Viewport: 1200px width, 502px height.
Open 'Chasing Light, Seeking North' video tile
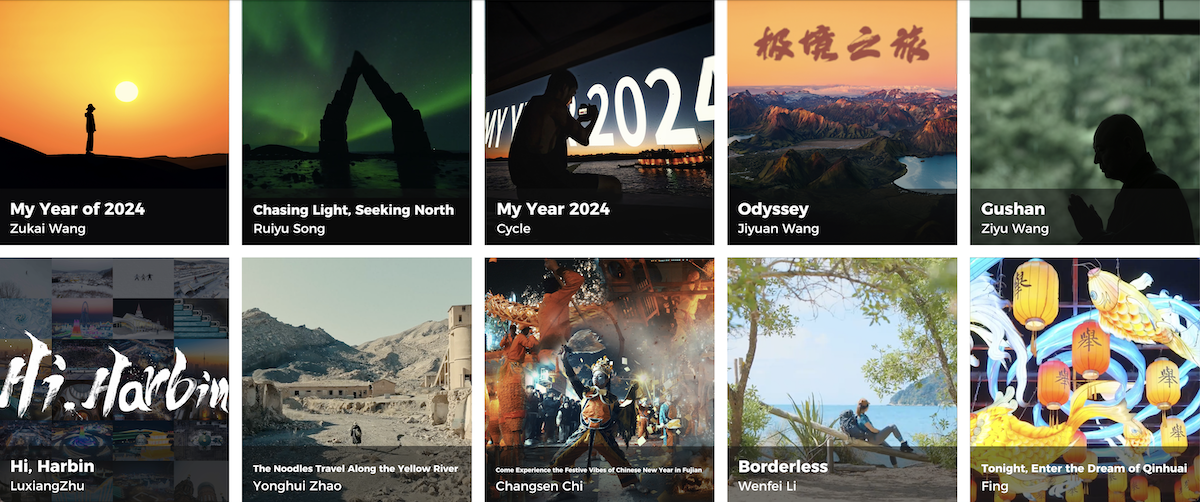coord(356,120)
